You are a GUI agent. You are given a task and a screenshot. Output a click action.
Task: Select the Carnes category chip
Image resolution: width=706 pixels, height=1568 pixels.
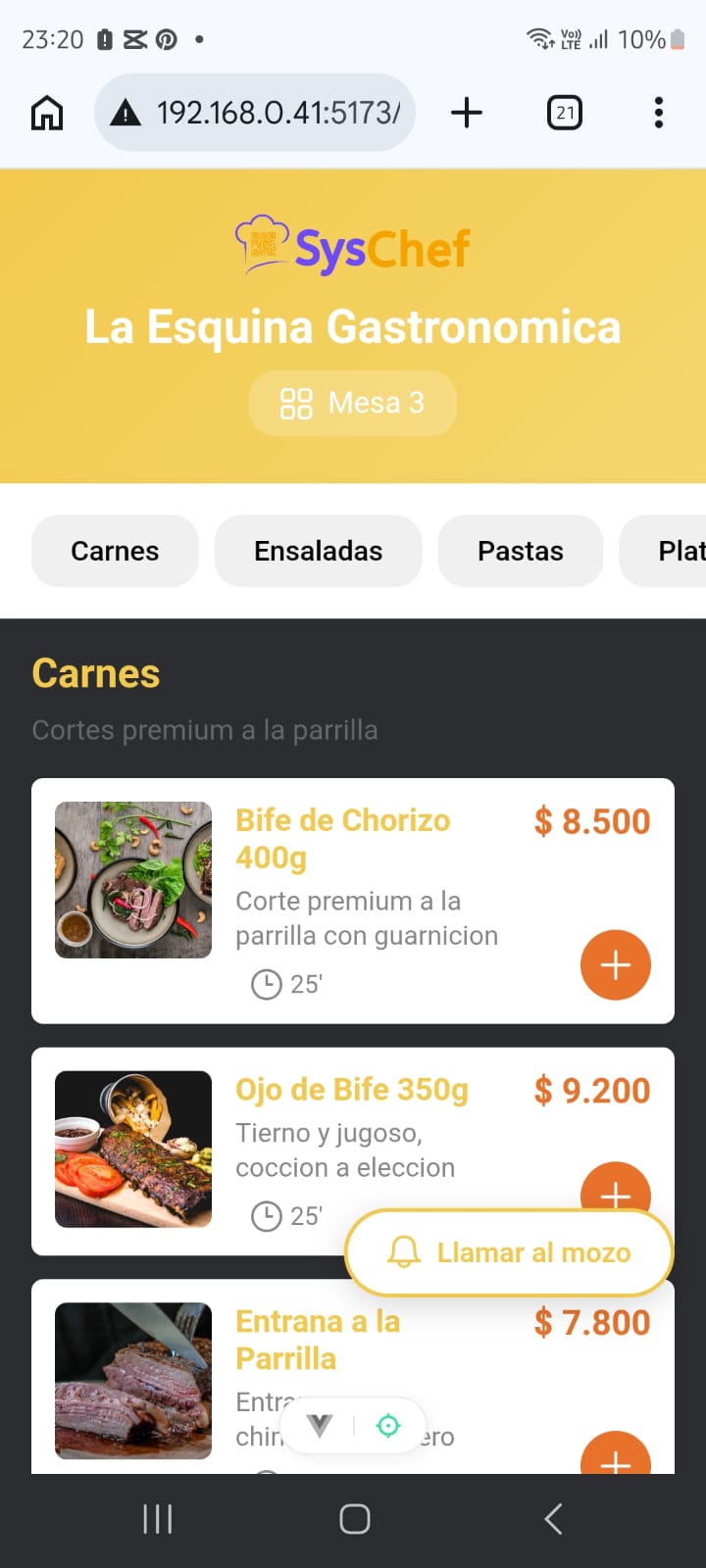(x=115, y=551)
